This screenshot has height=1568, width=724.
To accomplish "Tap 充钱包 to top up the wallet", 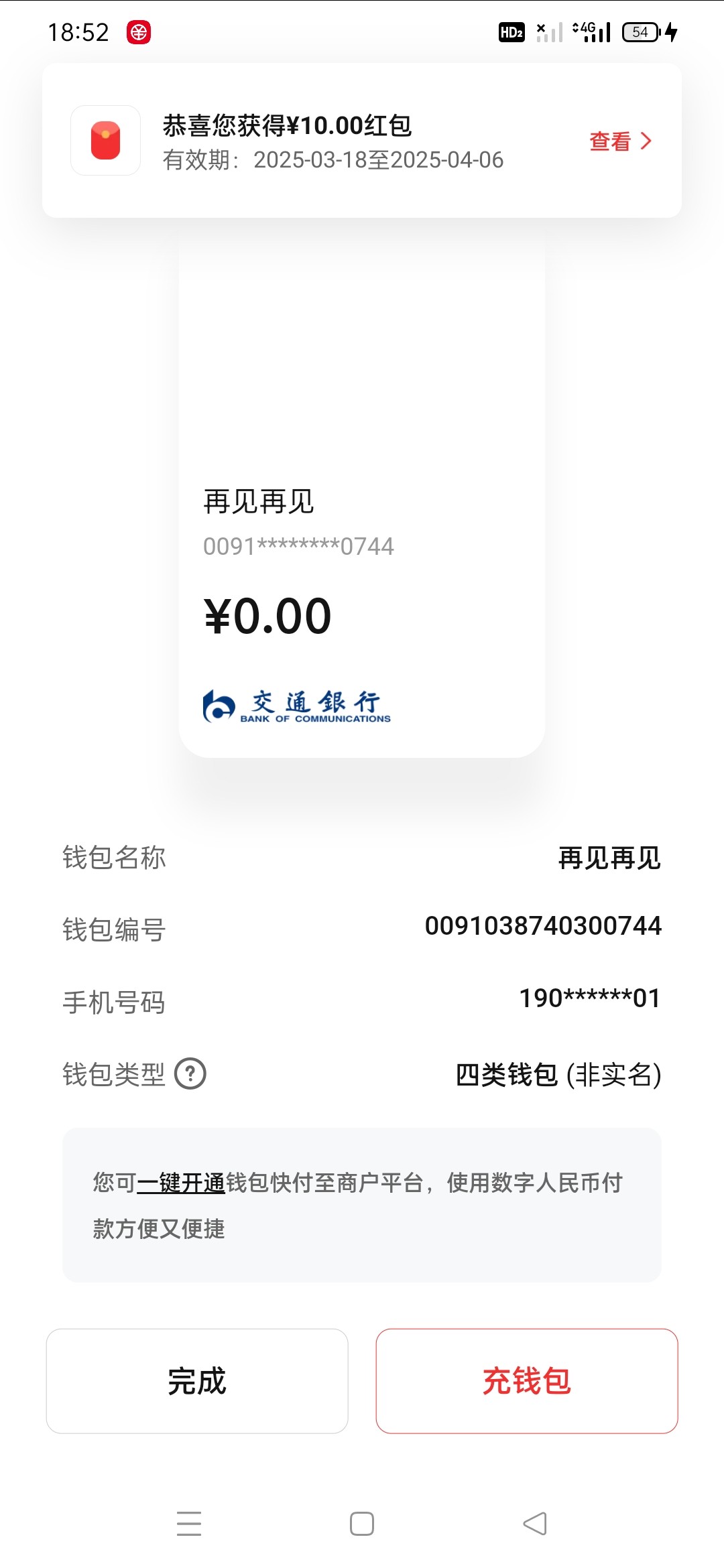I will point(527,1381).
